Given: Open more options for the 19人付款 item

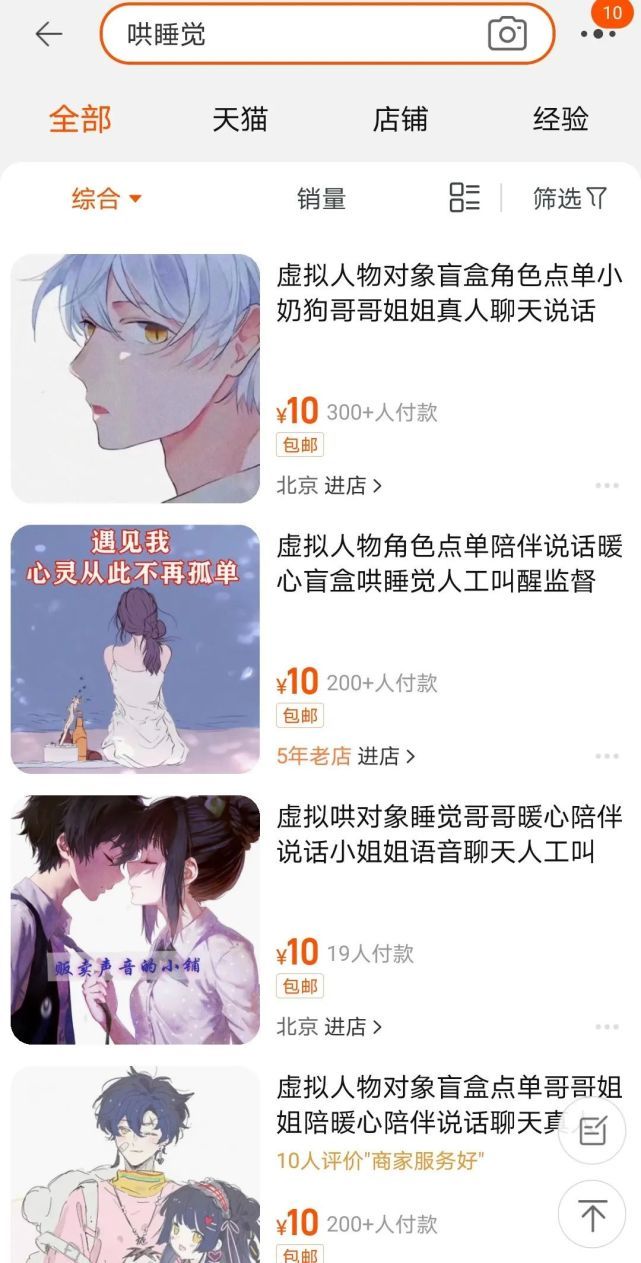Looking at the screenshot, I should tap(607, 1027).
